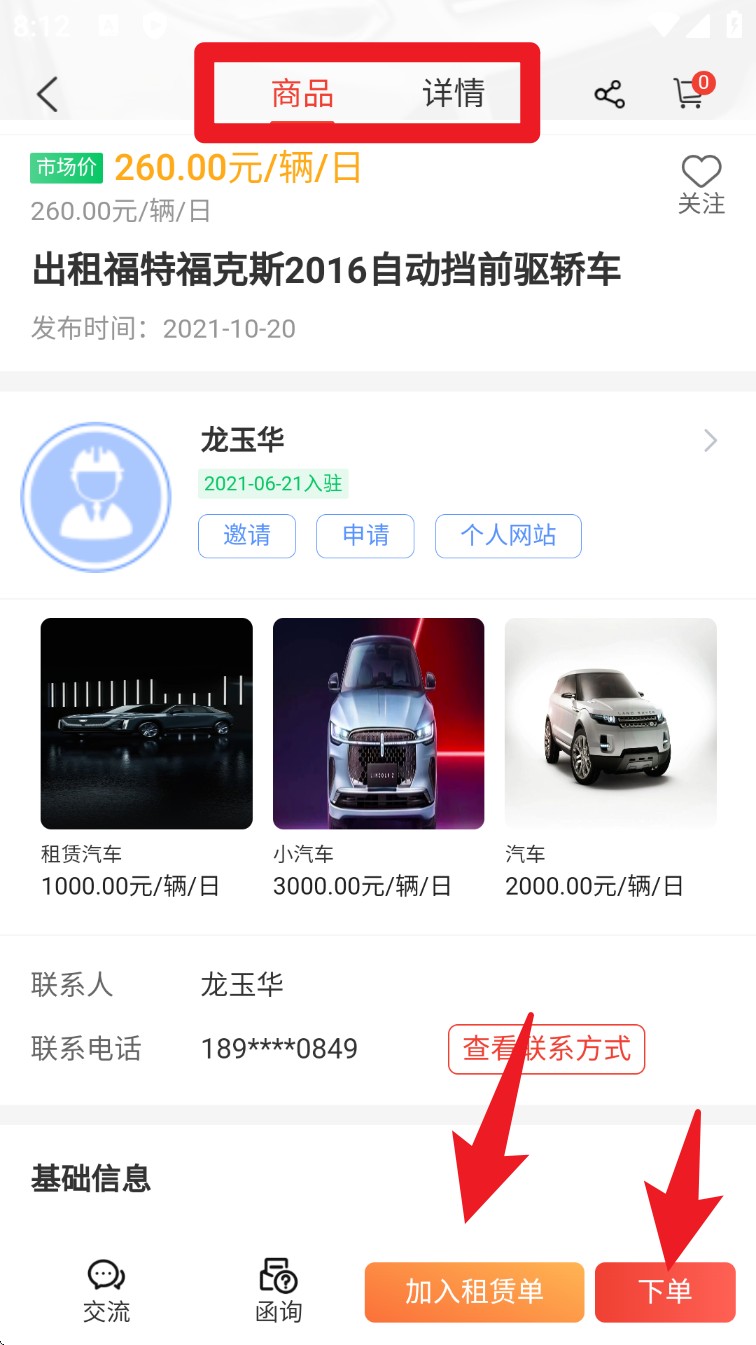
Task: Place an order with 下单
Action: (665, 1292)
